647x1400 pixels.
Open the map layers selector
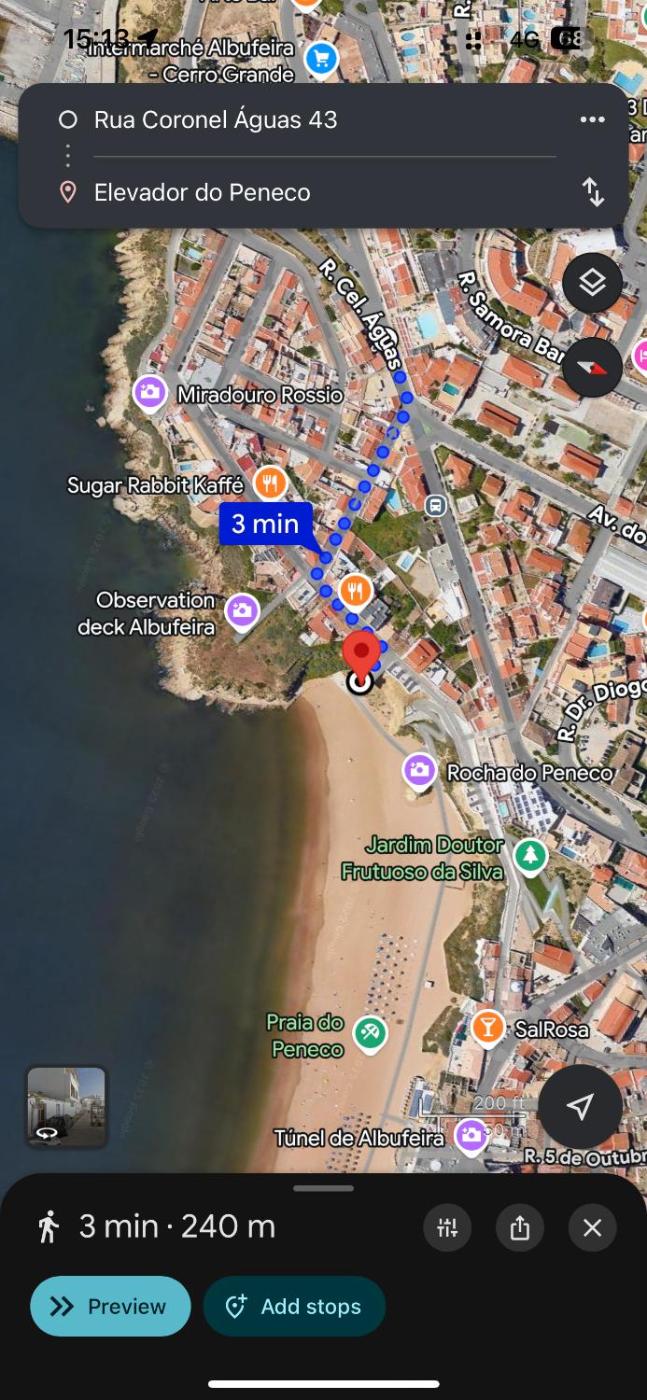[592, 283]
